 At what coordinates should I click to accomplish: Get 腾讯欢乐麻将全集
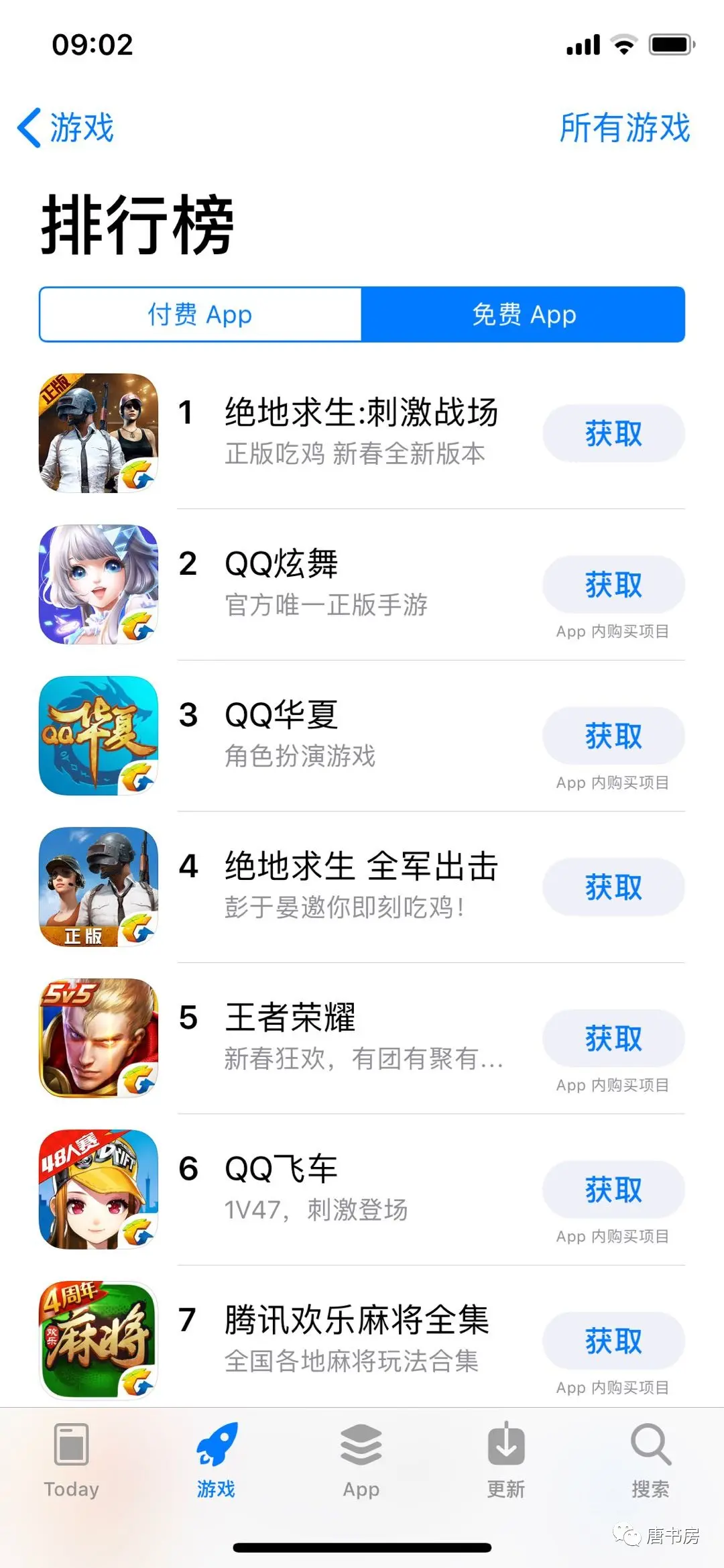tap(613, 1341)
